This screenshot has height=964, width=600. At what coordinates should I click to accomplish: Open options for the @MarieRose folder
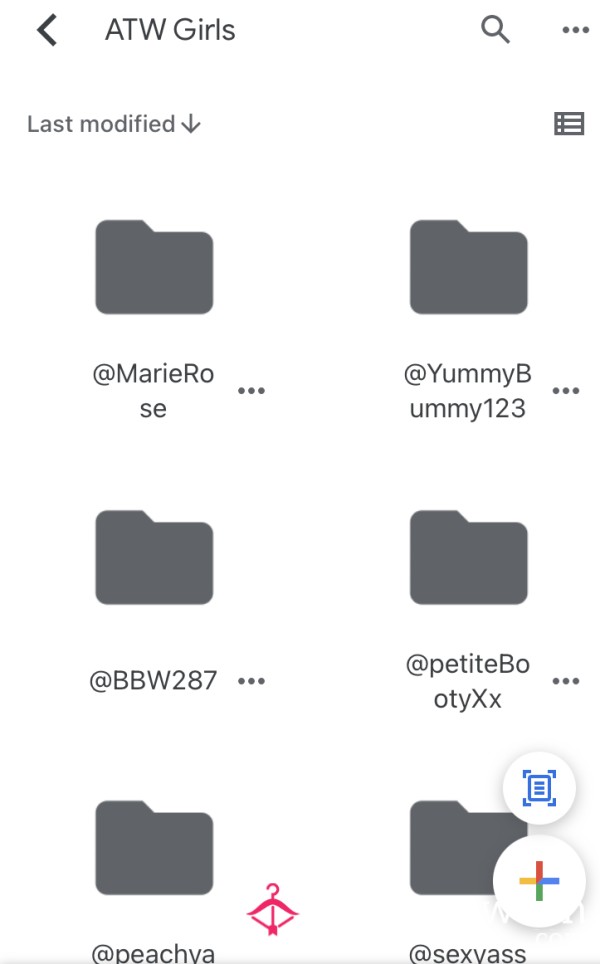pyautogui.click(x=251, y=390)
